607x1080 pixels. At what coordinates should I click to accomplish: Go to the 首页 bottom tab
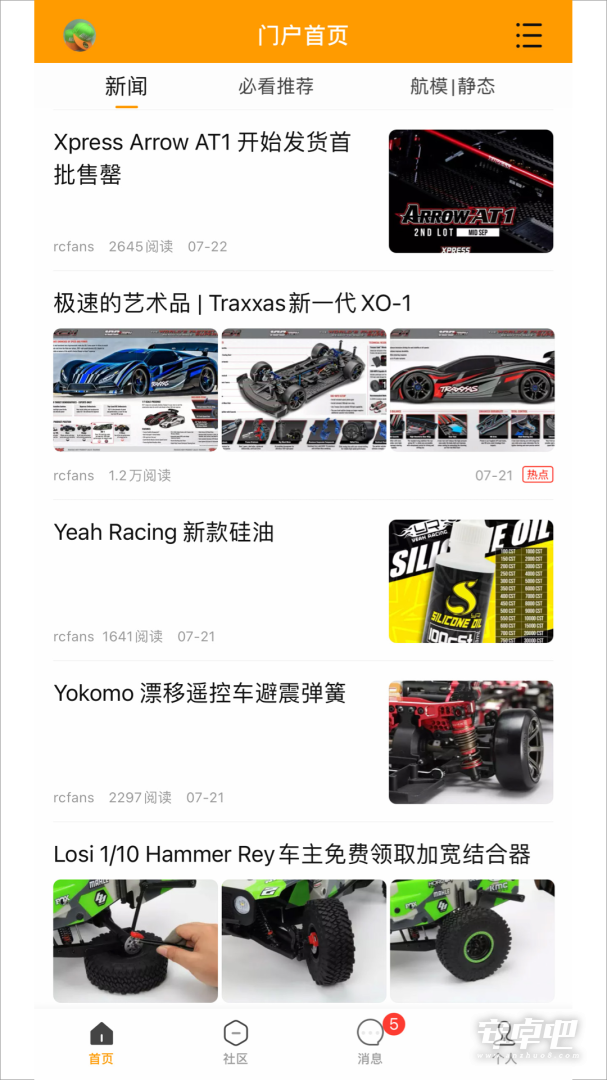[101, 1044]
